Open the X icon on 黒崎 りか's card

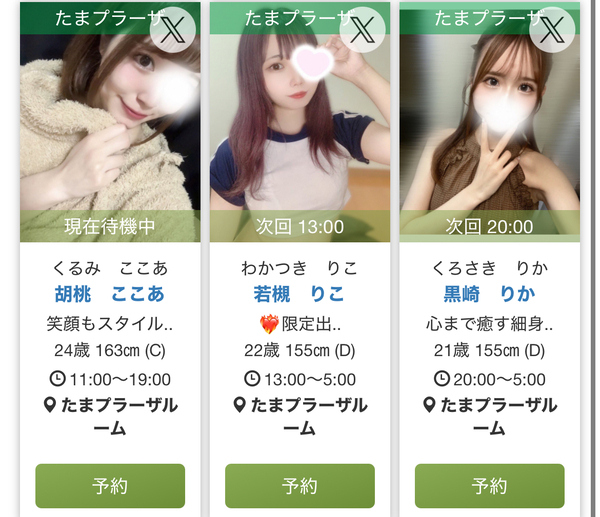click(x=551, y=31)
